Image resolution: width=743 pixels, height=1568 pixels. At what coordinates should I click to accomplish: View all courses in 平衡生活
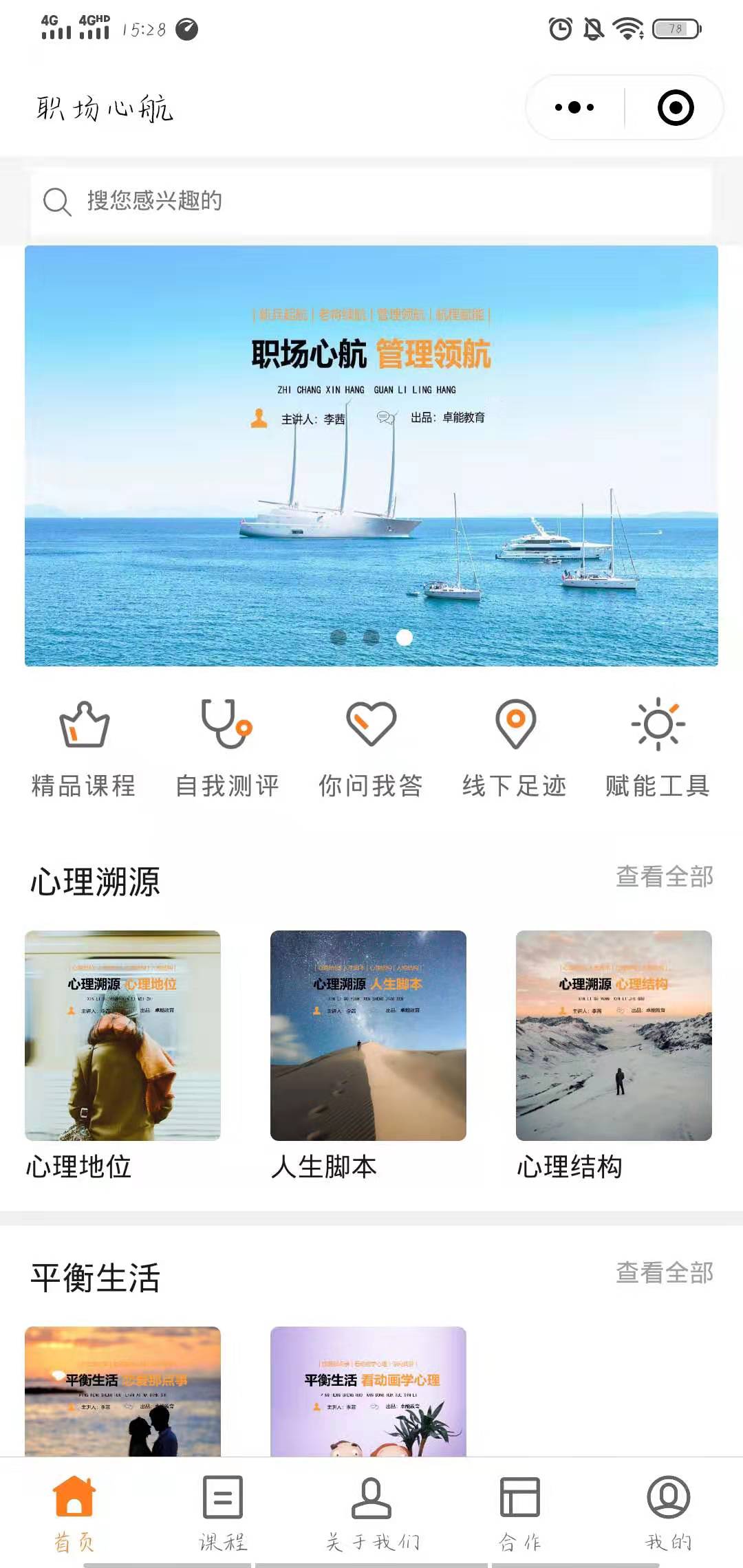click(664, 1273)
